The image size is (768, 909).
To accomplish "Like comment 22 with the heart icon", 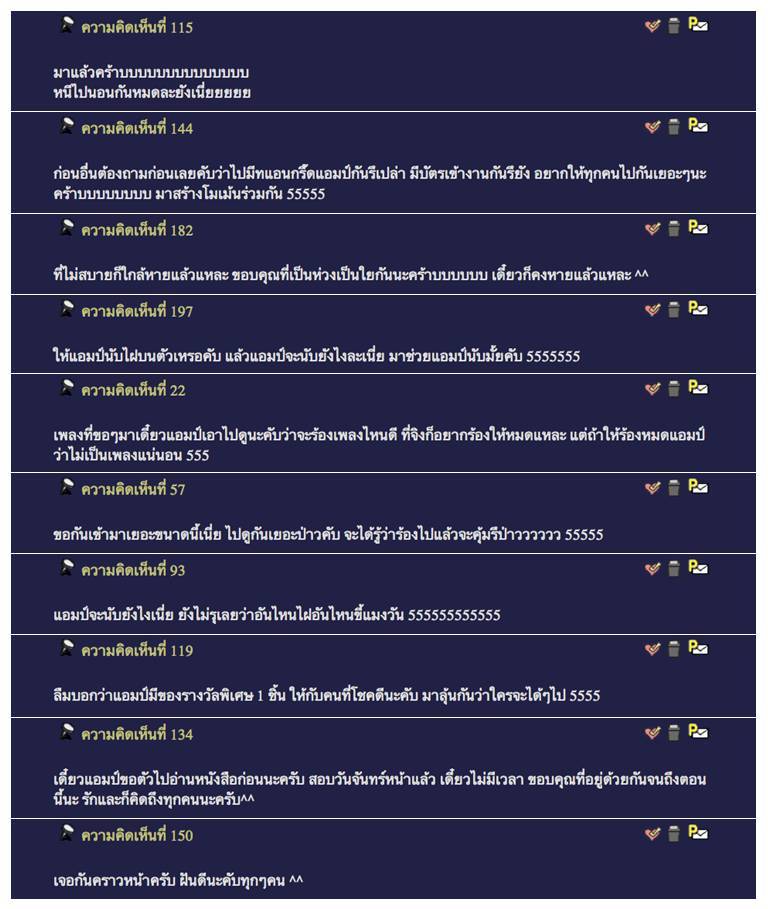I will 653,389.
